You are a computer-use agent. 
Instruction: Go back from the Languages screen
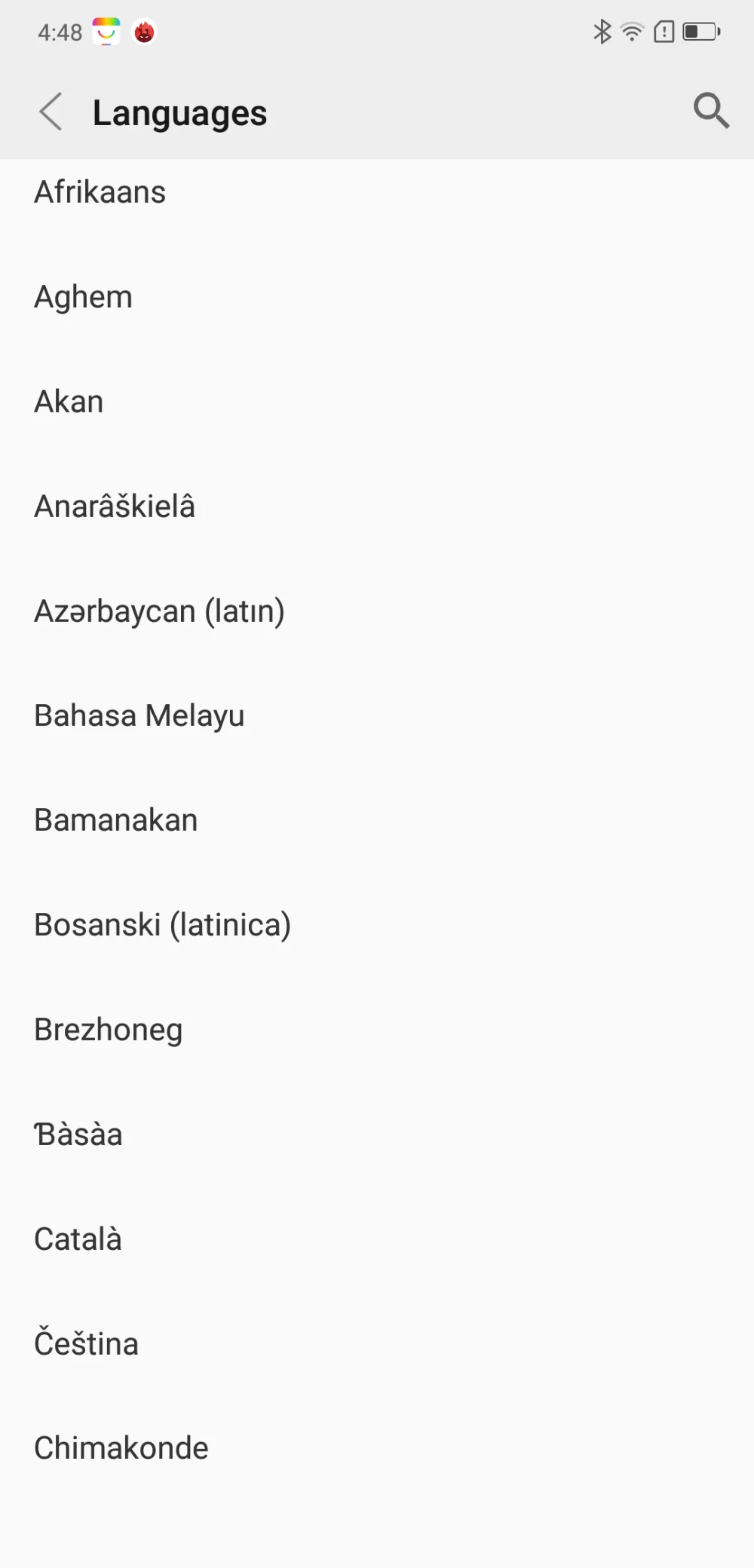tap(51, 112)
